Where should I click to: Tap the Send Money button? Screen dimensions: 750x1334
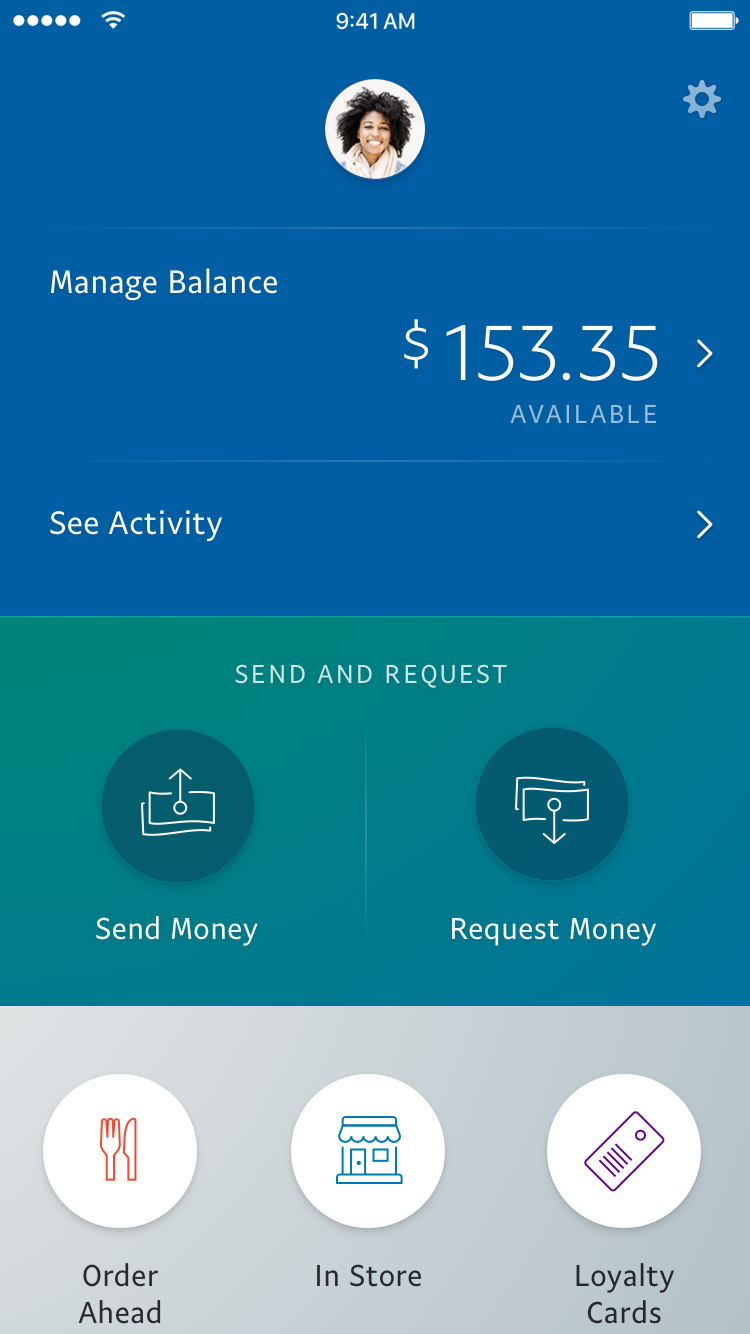click(x=178, y=806)
